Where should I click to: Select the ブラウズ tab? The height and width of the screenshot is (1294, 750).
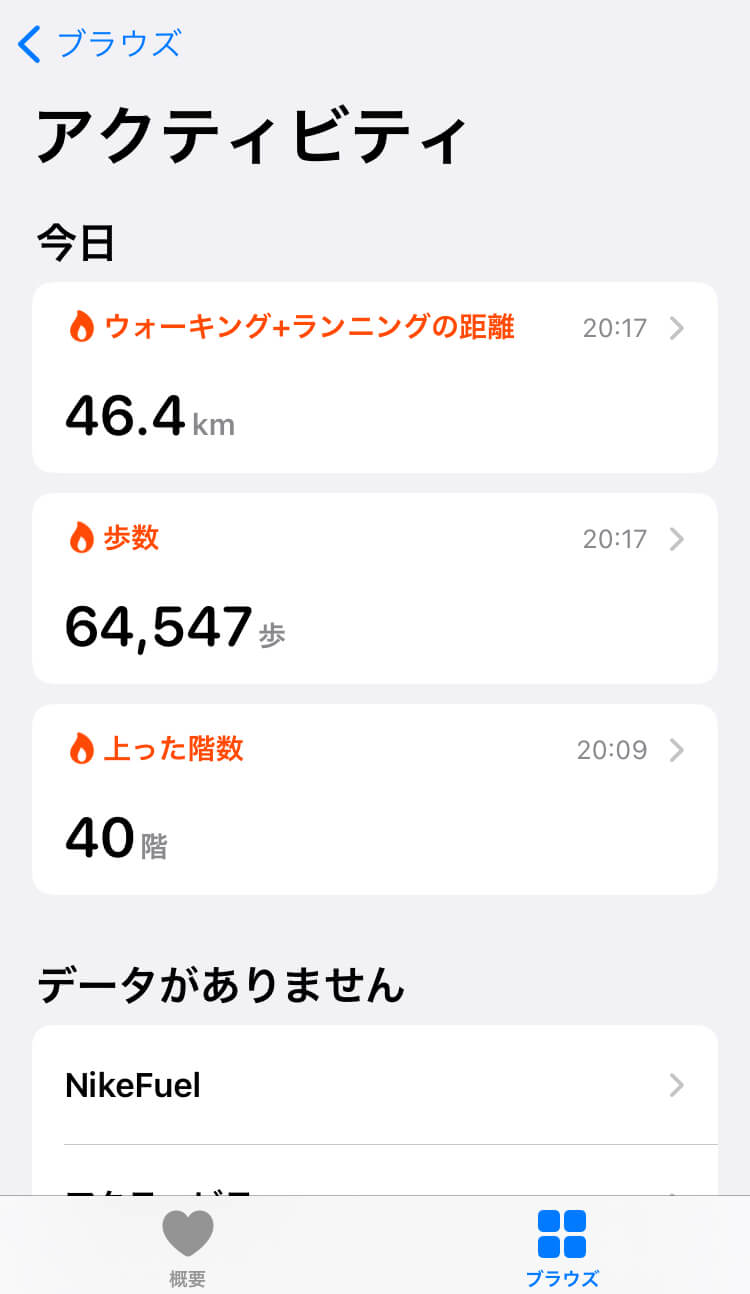(x=562, y=1247)
